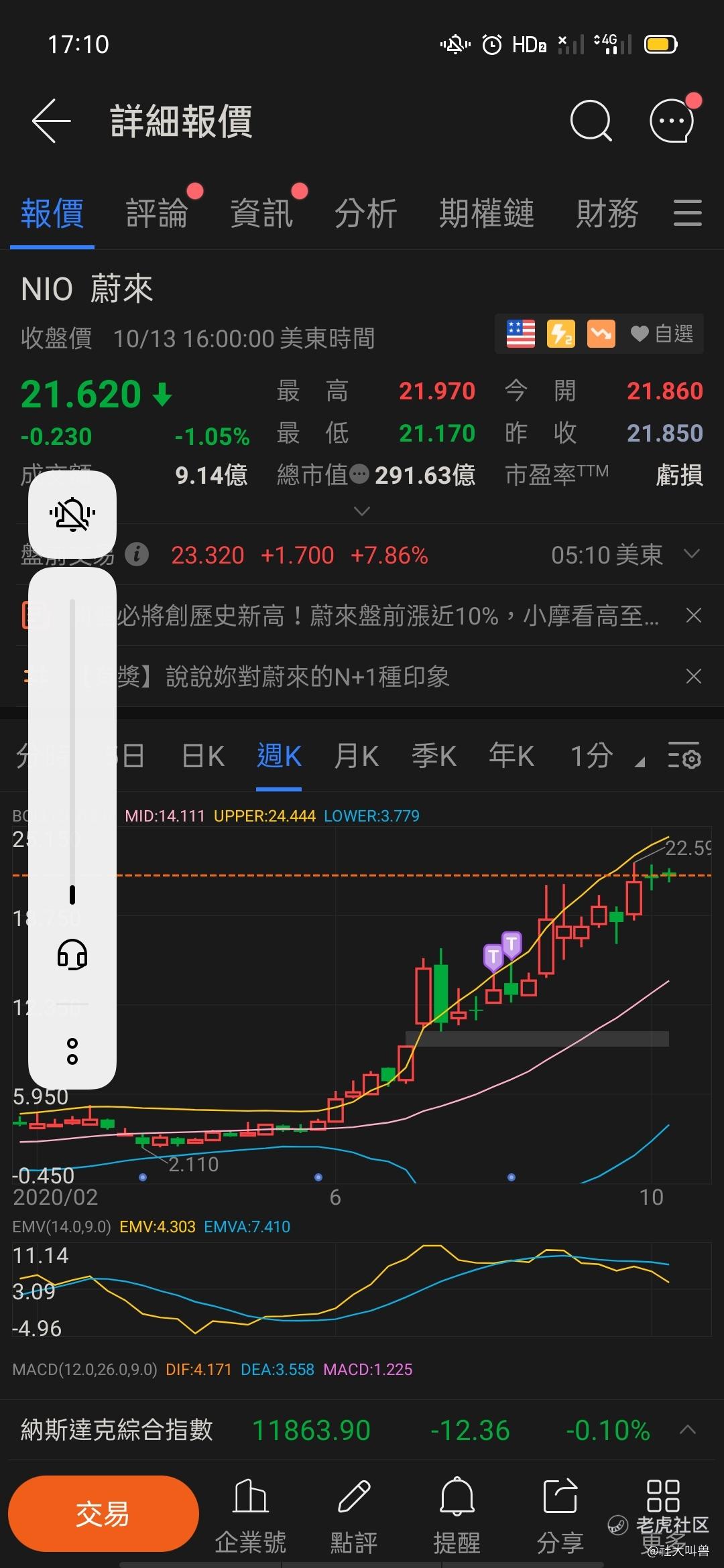Switch chart to 月K
Image resolution: width=724 pixels, height=1568 pixels.
coord(357,757)
